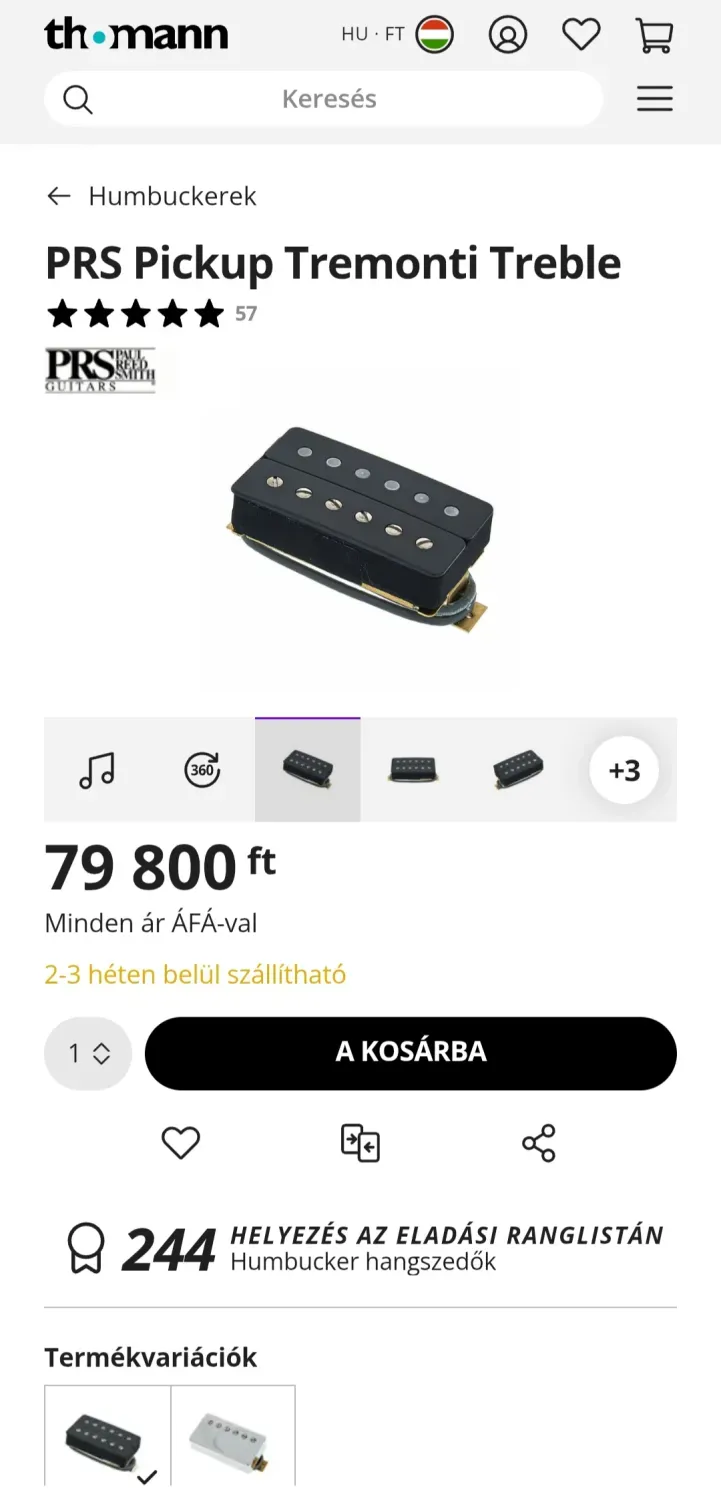The height and width of the screenshot is (1500, 721).
Task: Change country via HU · FT selector
Action: tap(397, 35)
